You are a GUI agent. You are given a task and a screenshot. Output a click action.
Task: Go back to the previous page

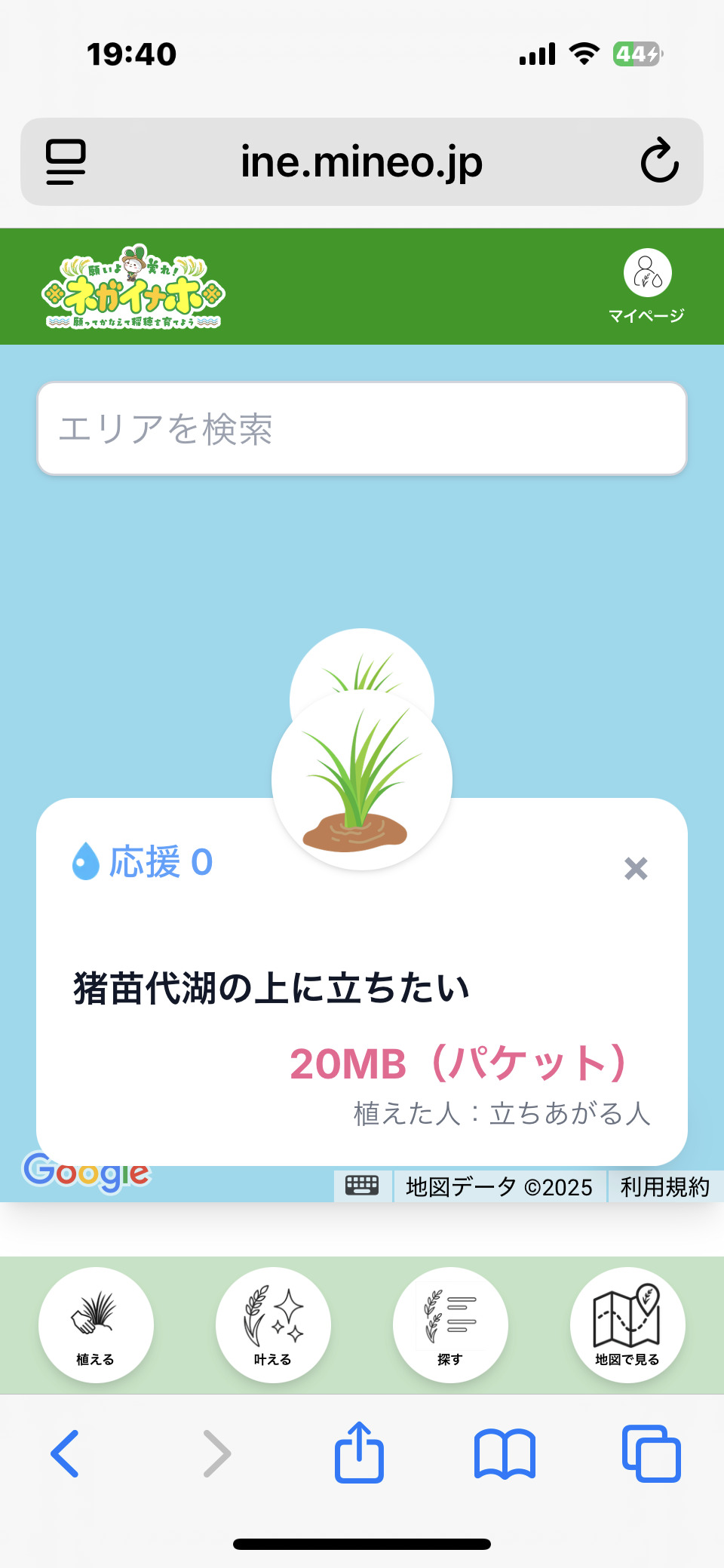[x=66, y=1453]
